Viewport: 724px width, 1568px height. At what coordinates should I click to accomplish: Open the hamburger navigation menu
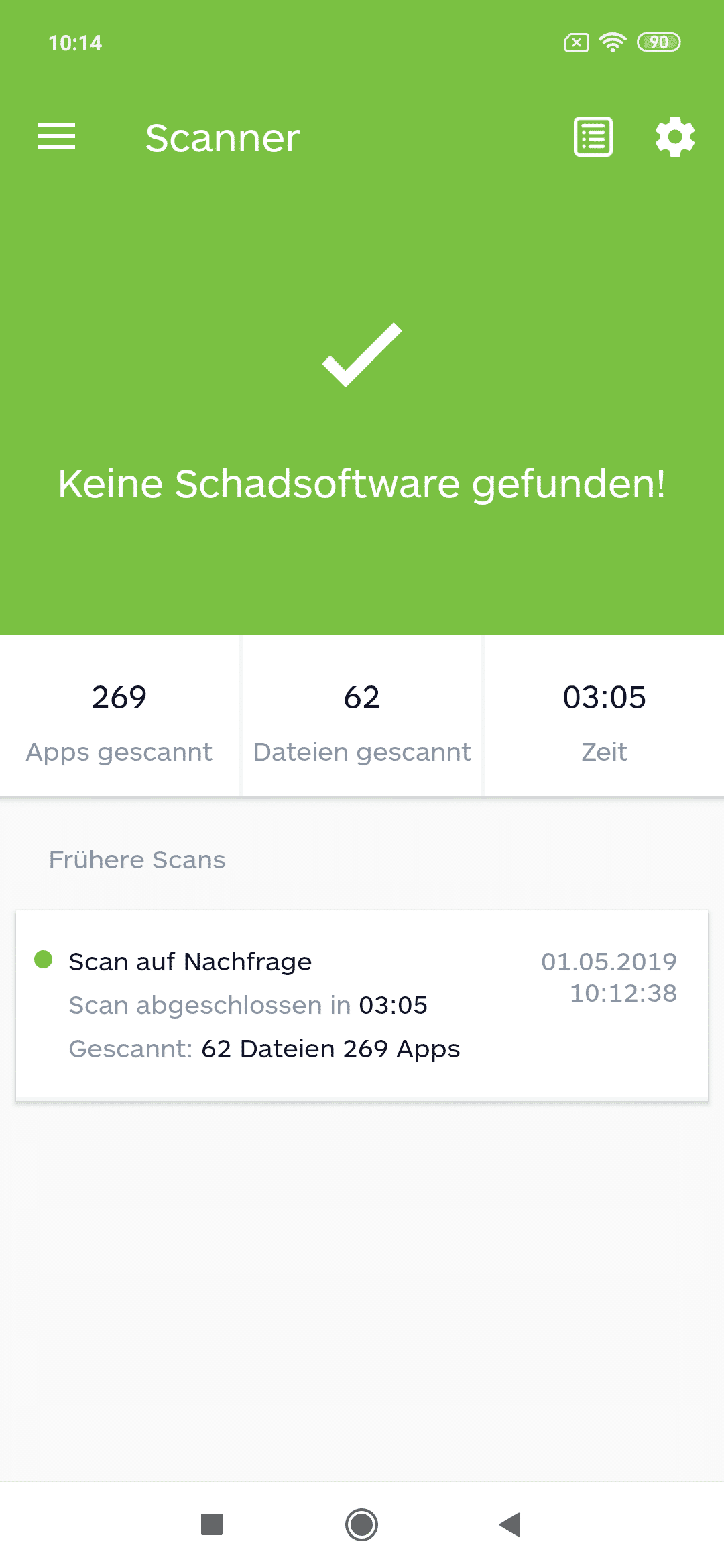tap(56, 137)
